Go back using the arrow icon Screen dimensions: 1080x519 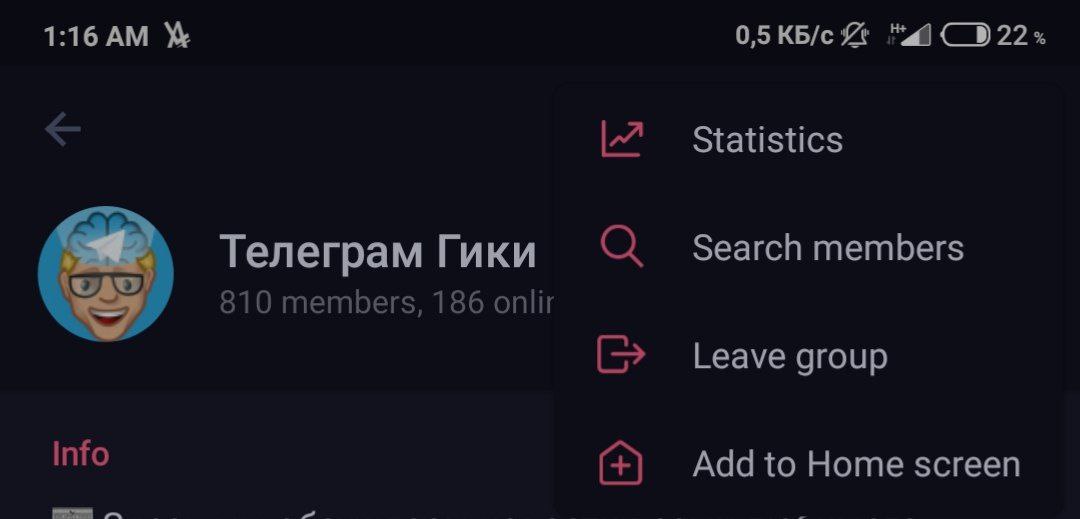click(x=63, y=130)
